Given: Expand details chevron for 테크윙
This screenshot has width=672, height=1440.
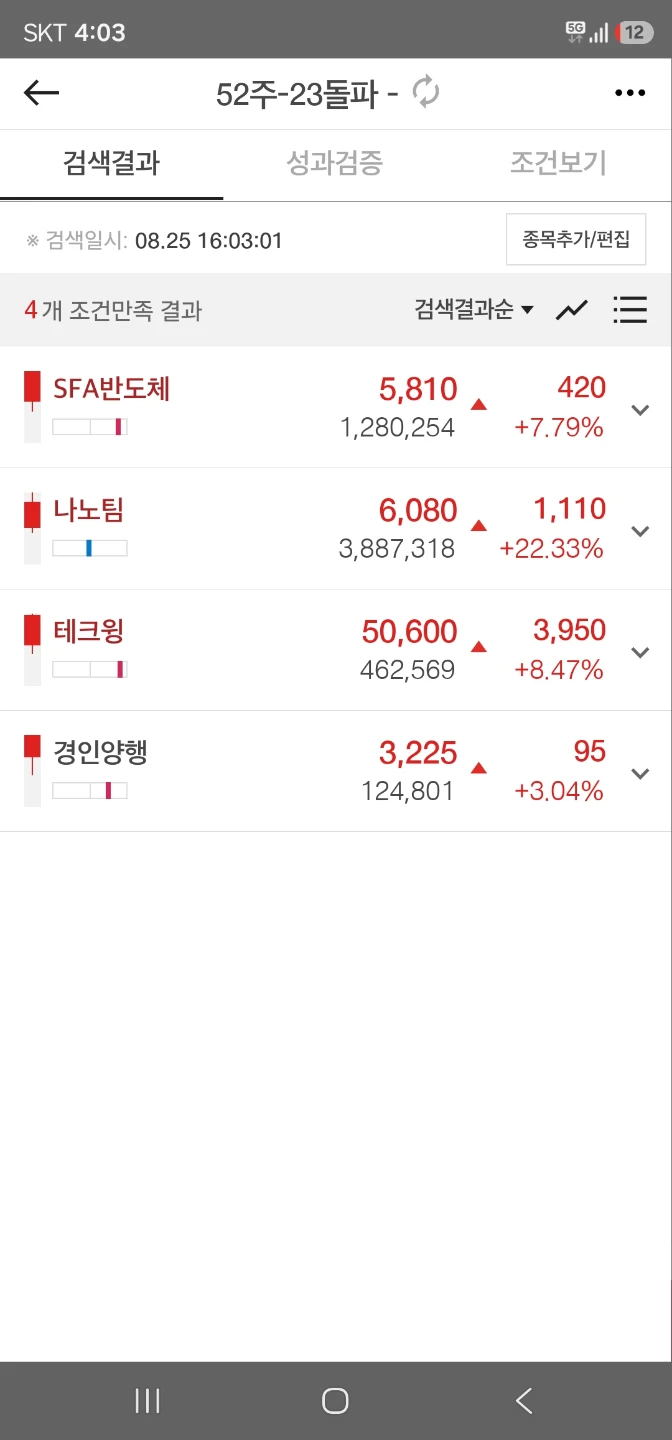Looking at the screenshot, I should pyautogui.click(x=641, y=652).
